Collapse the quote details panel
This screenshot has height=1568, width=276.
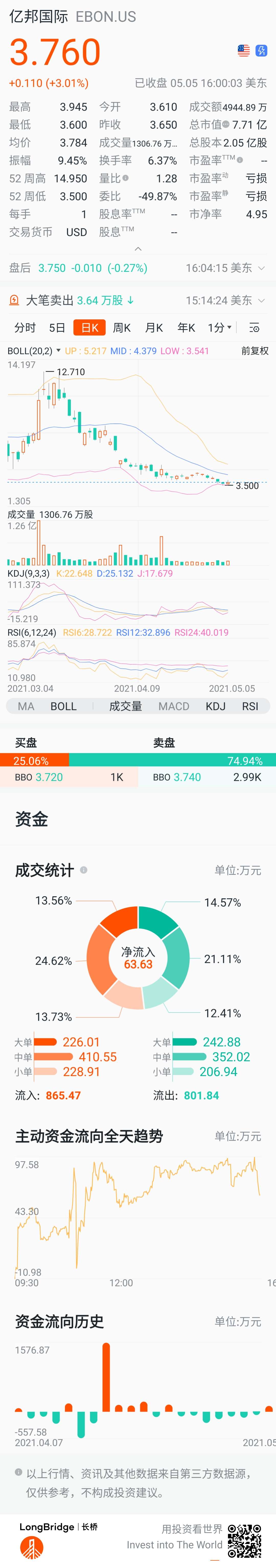tap(138, 249)
